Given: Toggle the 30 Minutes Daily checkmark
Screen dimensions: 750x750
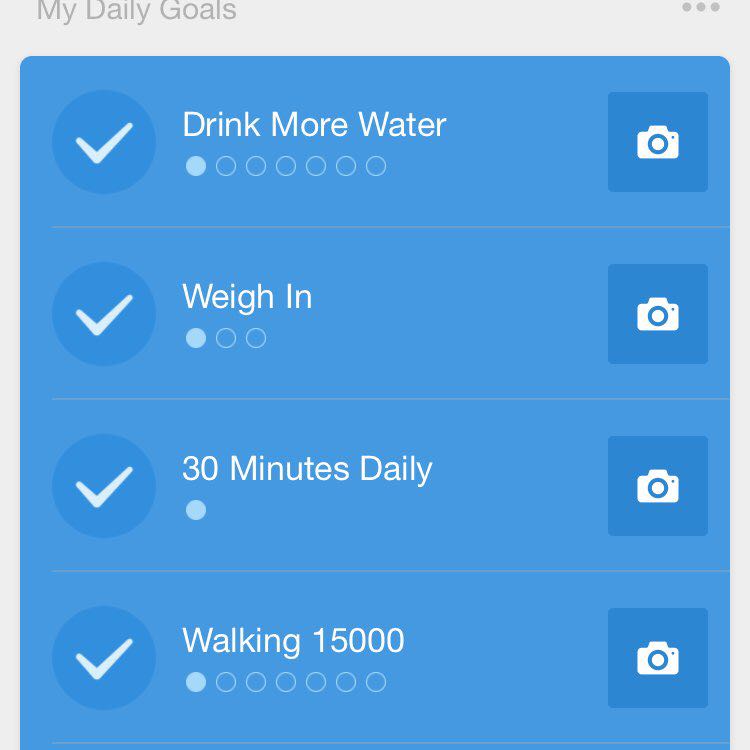Looking at the screenshot, I should tap(104, 486).
